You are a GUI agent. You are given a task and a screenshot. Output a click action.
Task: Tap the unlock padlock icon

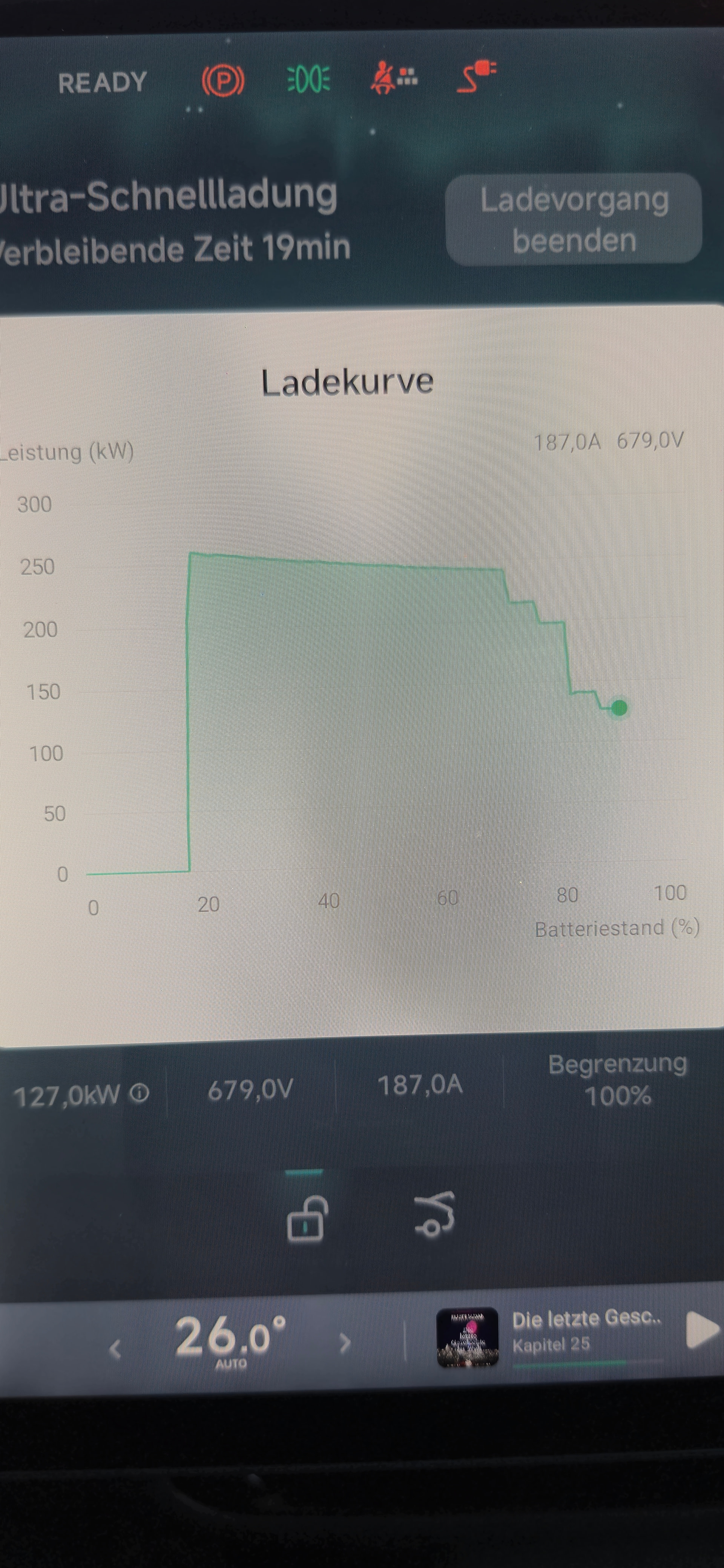(x=307, y=1218)
